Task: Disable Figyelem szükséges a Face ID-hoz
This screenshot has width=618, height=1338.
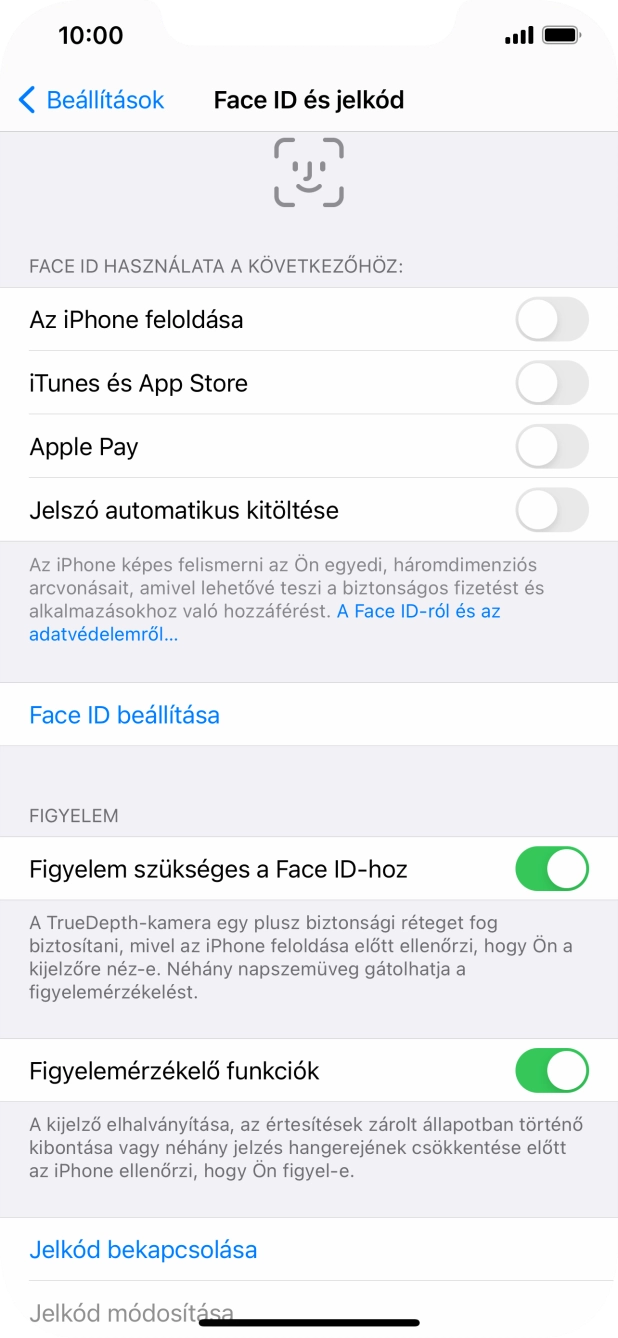Action: coord(551,869)
